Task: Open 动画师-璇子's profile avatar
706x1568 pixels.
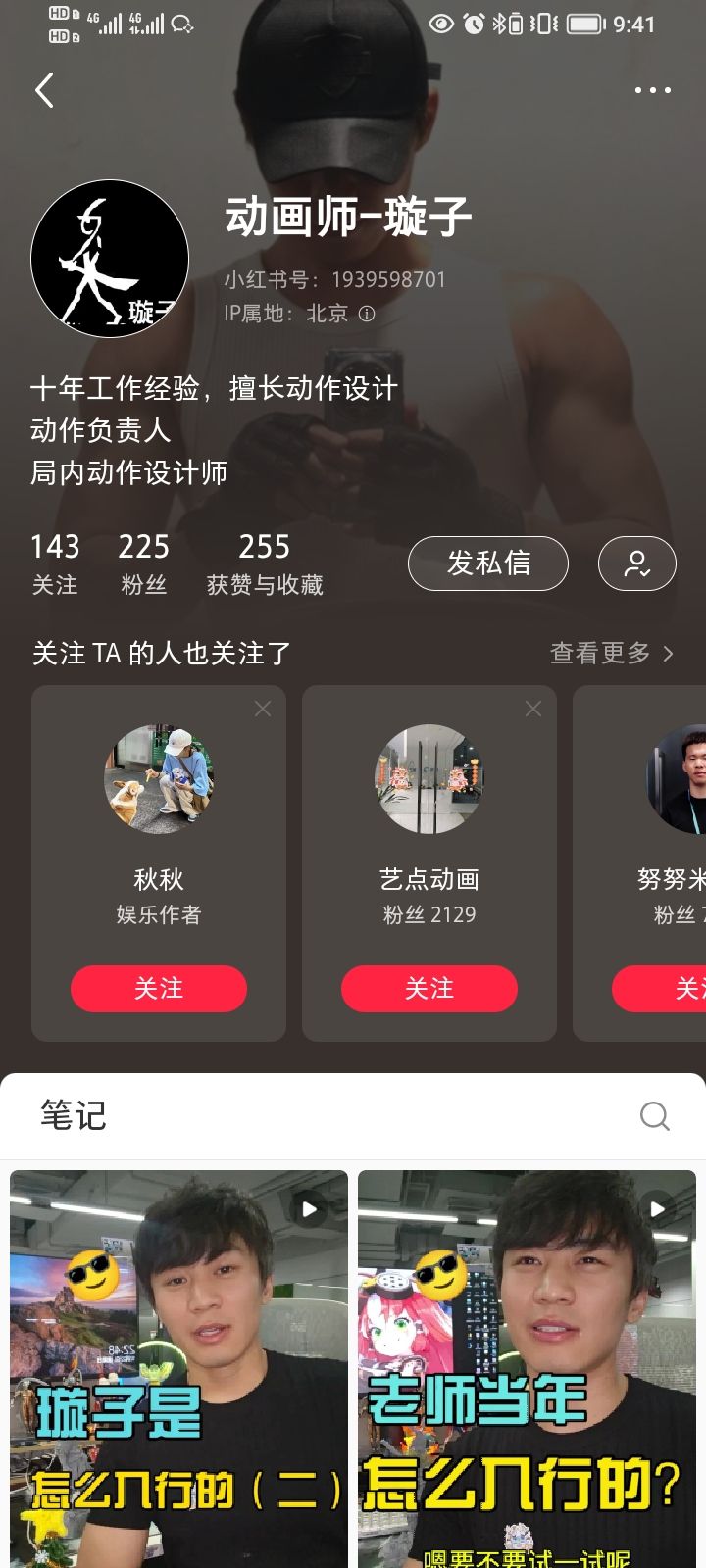Action: coord(110,259)
